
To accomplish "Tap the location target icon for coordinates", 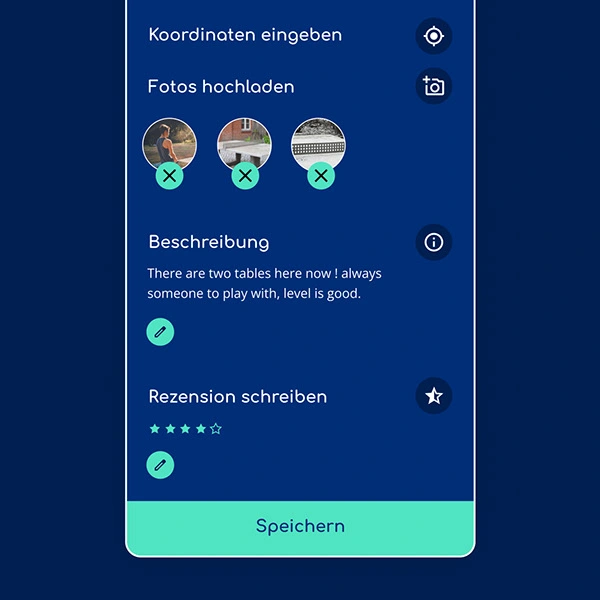I will [x=433, y=36].
